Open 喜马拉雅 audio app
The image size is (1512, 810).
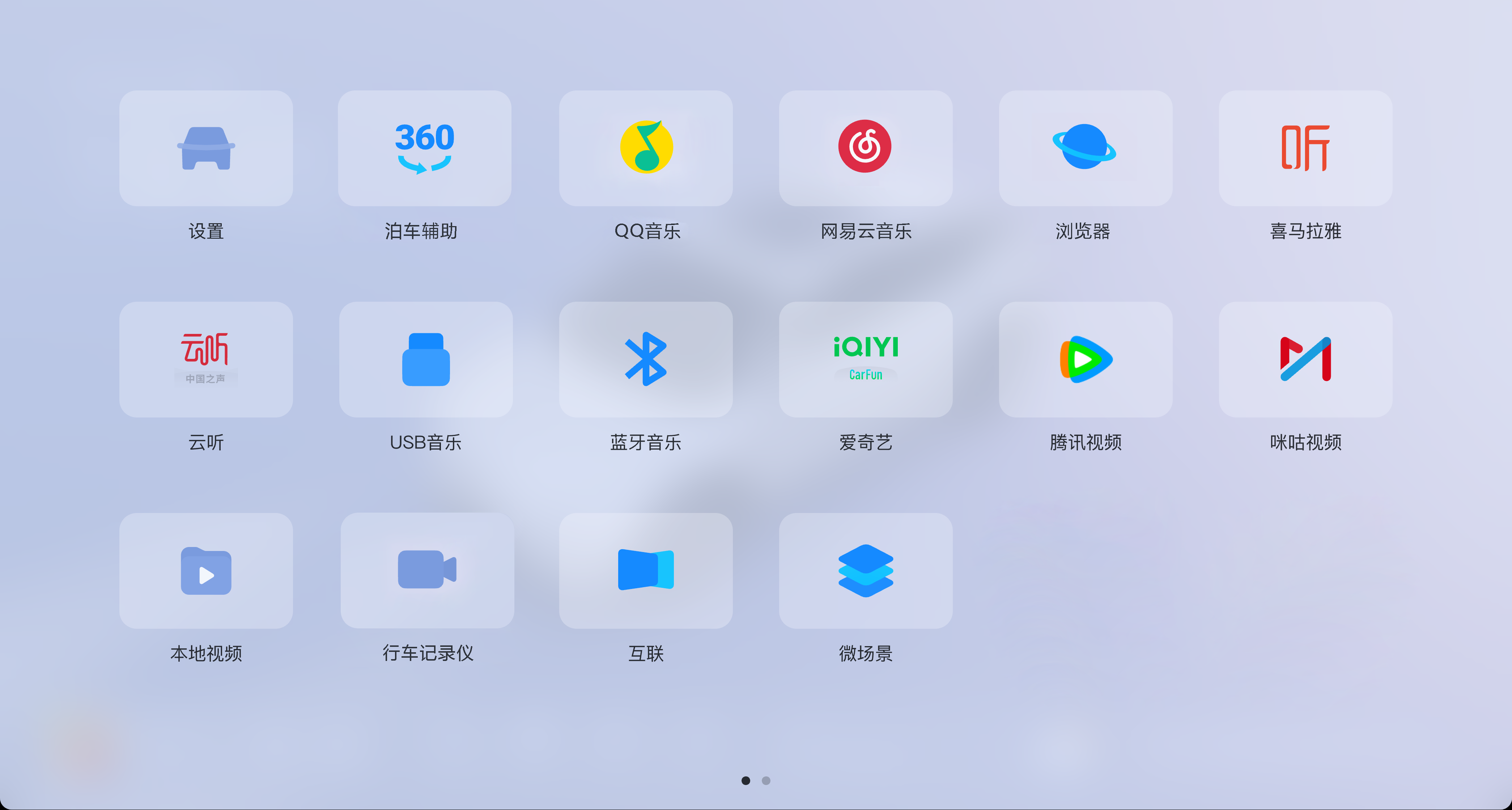click(x=1305, y=148)
